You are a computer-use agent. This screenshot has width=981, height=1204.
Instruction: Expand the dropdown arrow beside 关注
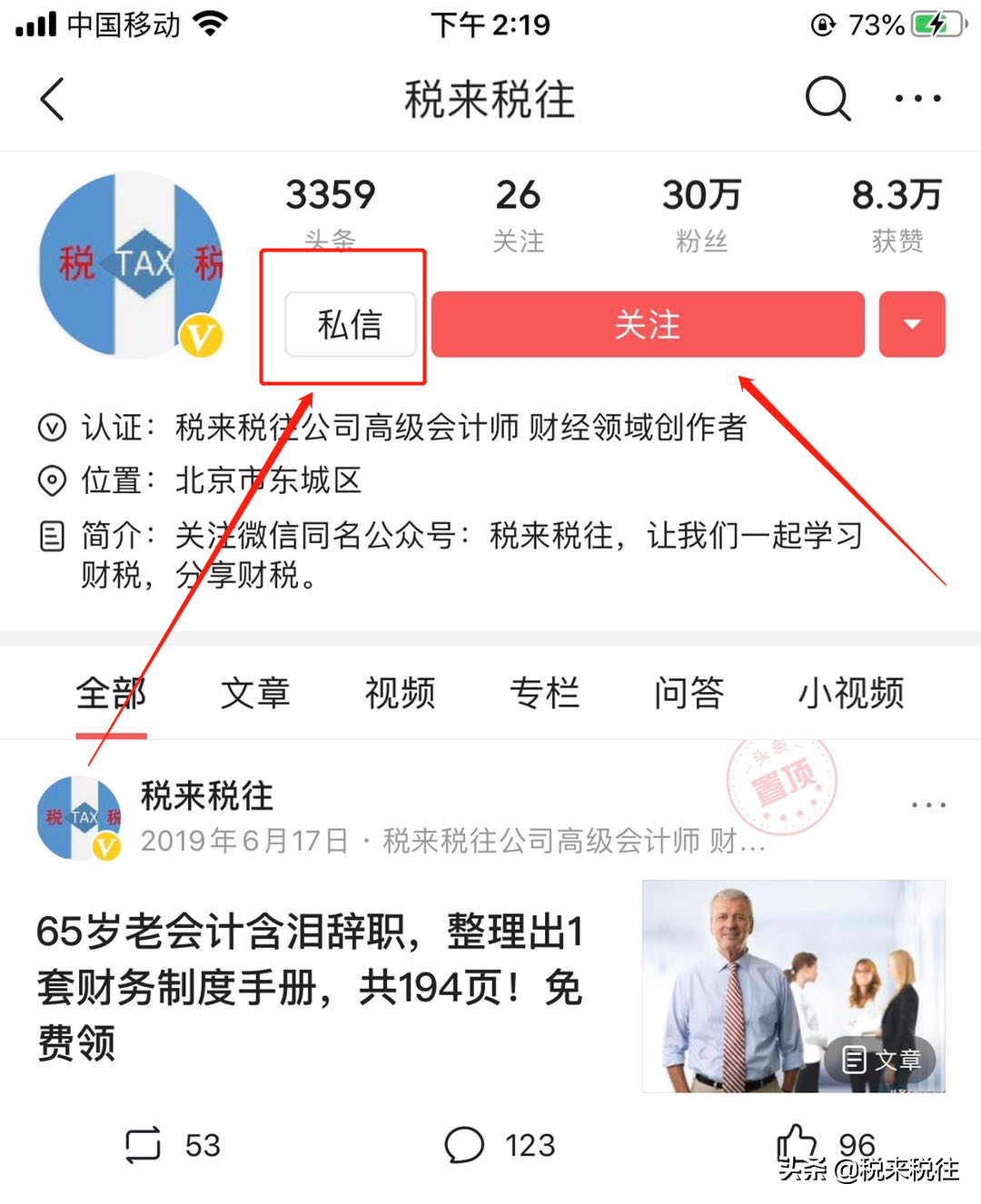click(912, 324)
